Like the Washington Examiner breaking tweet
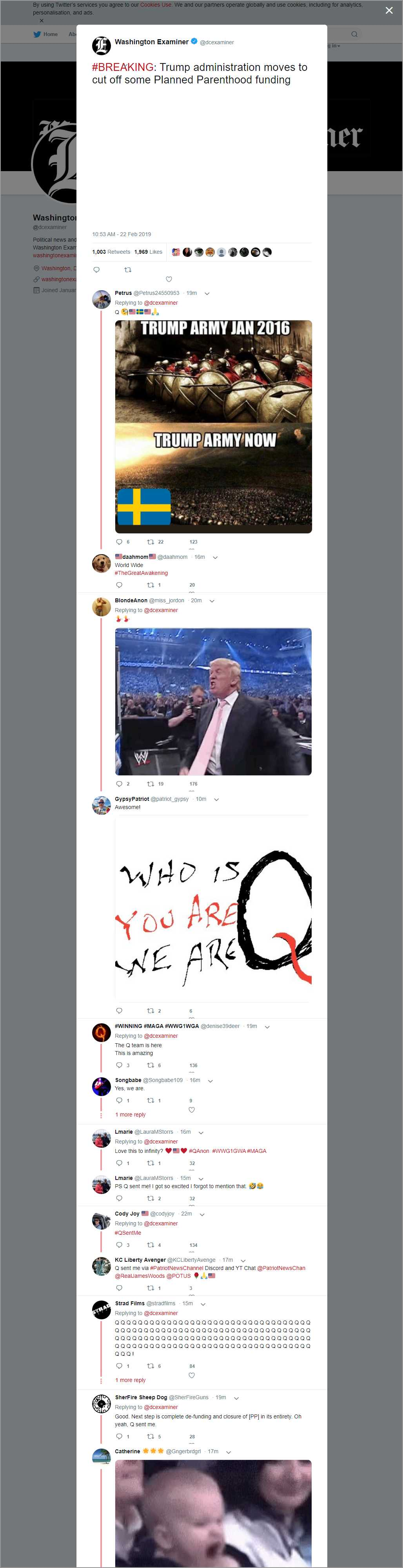This screenshot has height=1568, width=403. pos(169,279)
